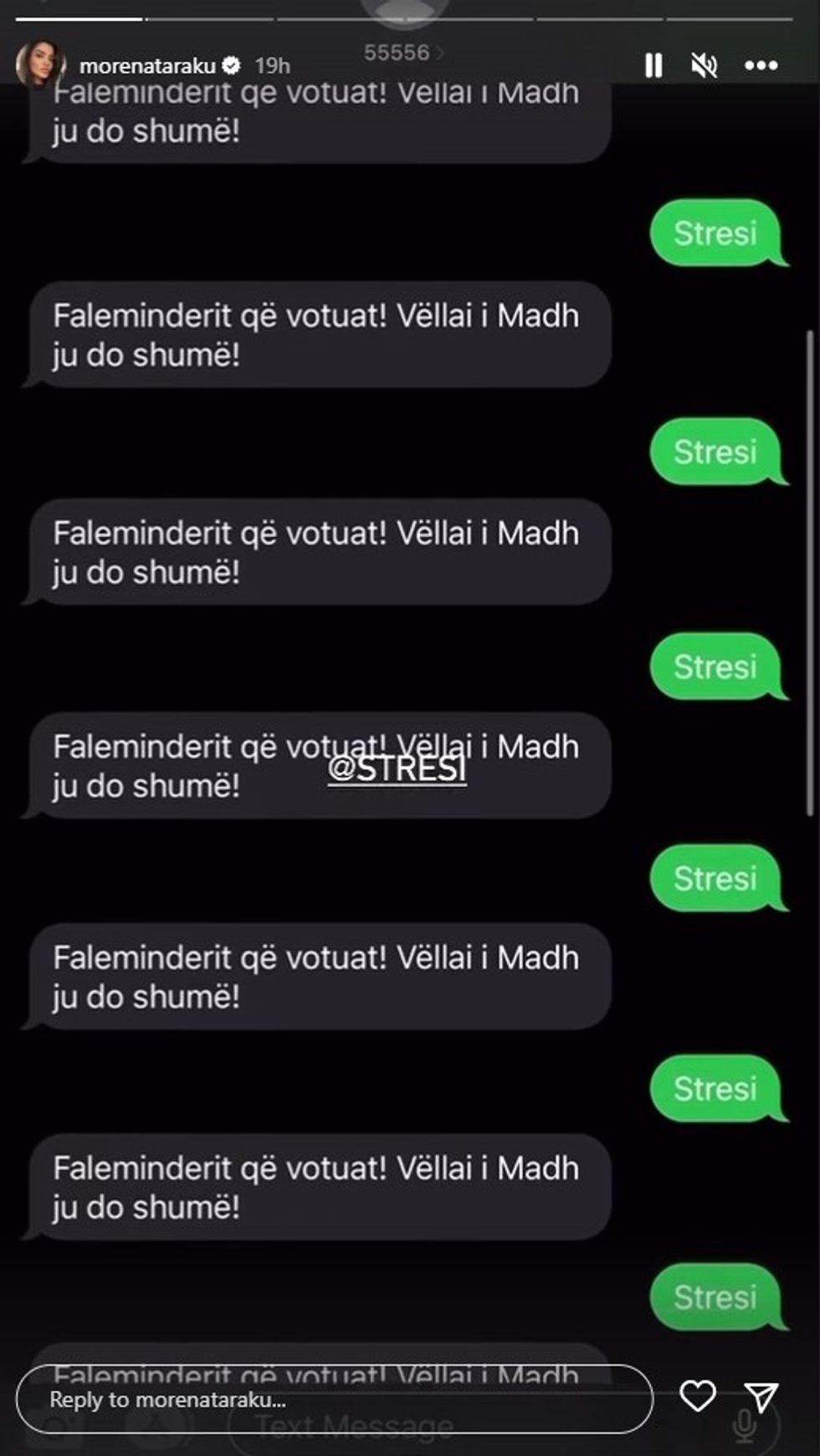Like this story with the heart
This screenshot has width=820, height=1456.
tap(697, 1396)
